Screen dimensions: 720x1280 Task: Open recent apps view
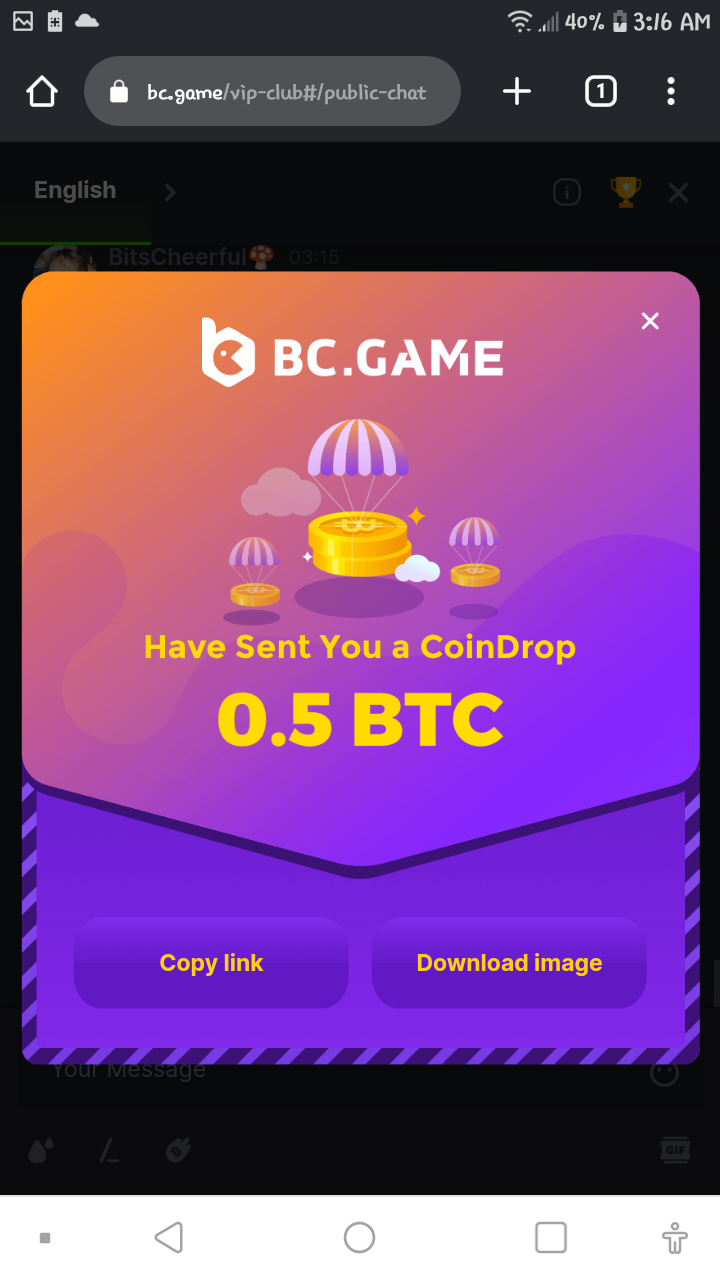550,1237
